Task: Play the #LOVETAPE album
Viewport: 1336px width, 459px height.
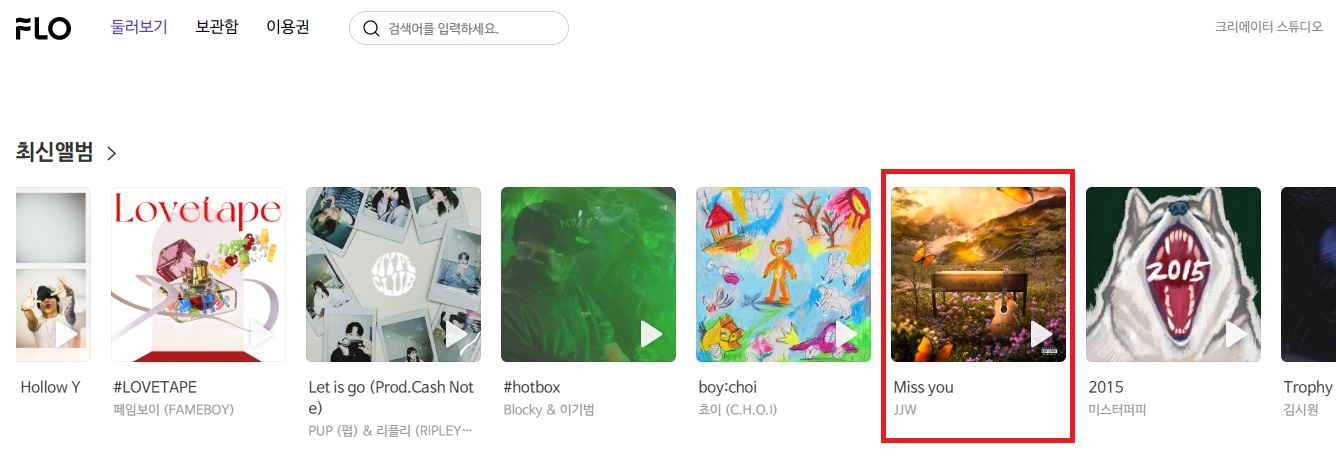Action: tap(261, 334)
